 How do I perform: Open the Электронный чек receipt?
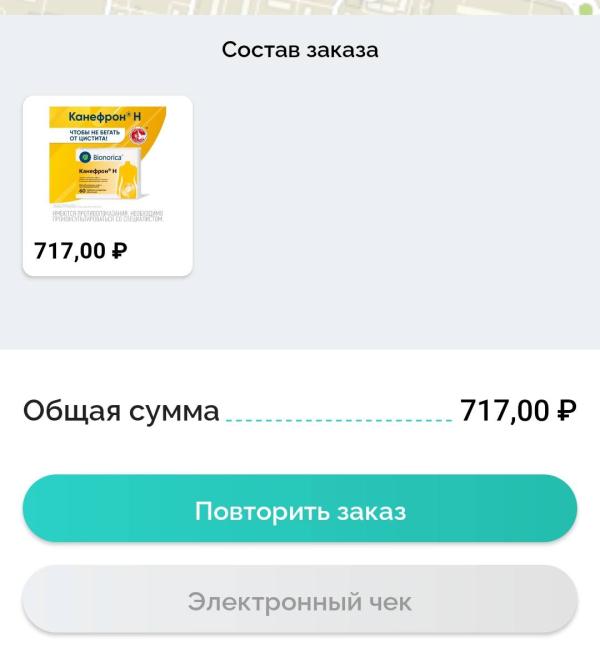coord(300,603)
